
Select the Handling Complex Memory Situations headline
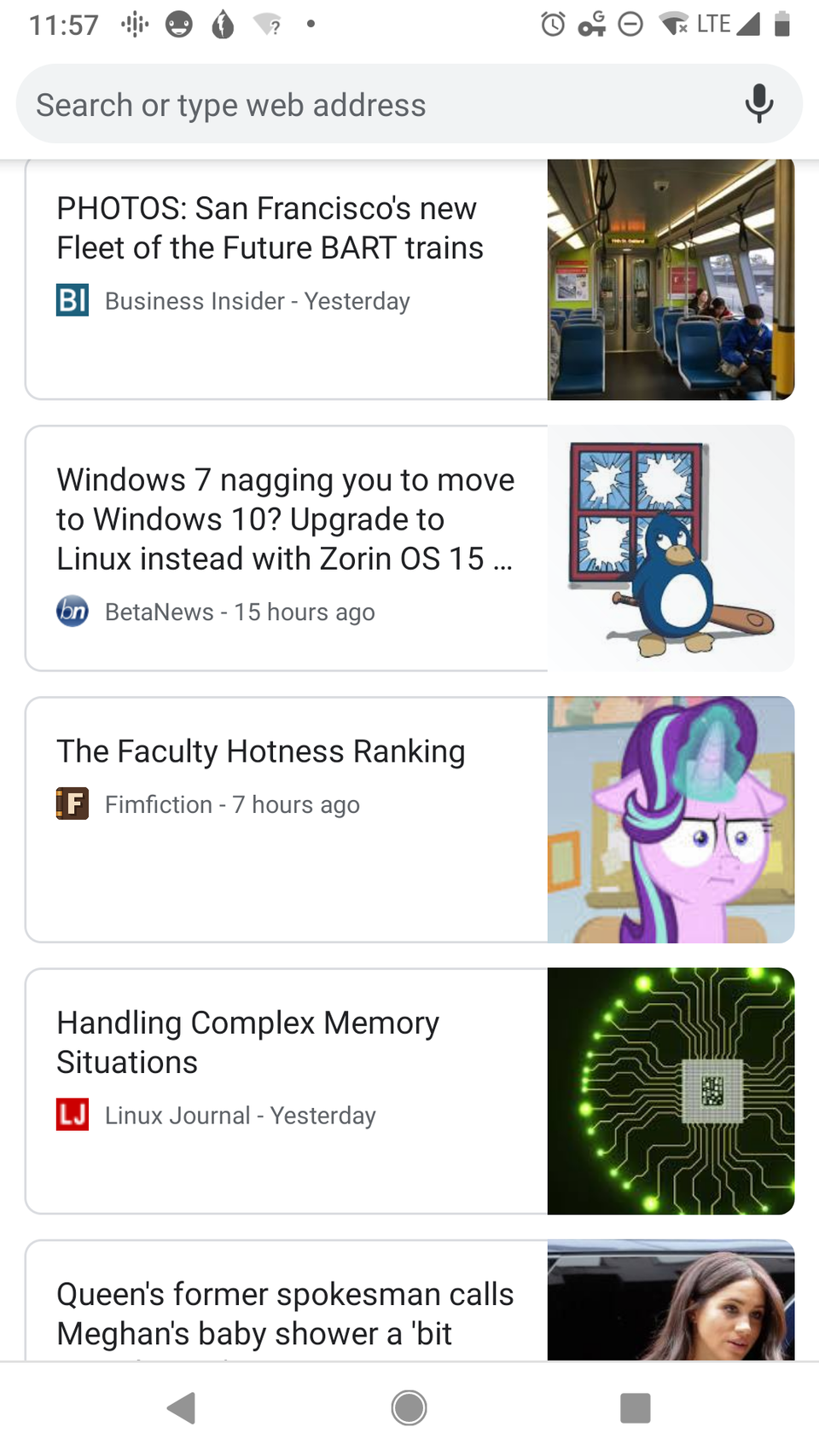(247, 1041)
